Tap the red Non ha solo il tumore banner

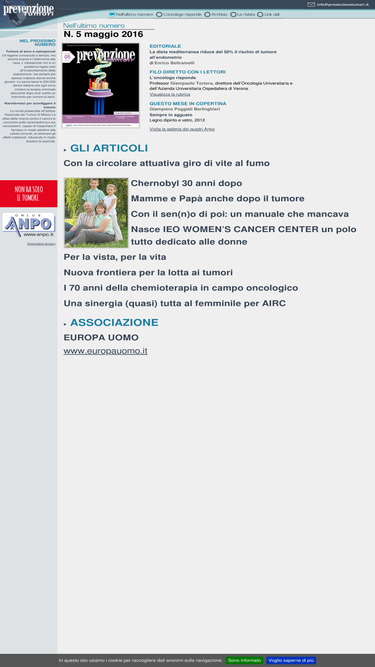tap(28, 194)
